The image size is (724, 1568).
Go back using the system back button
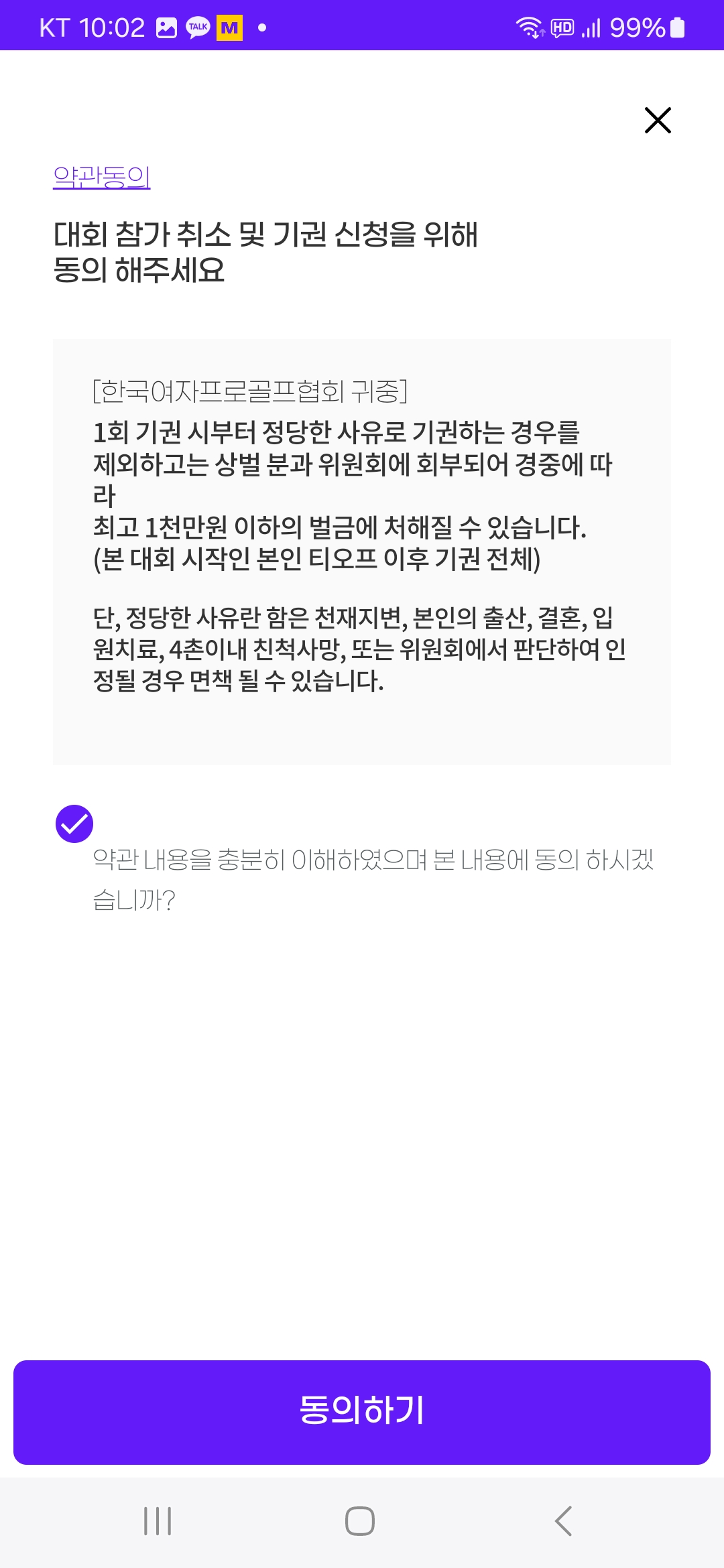(564, 1520)
